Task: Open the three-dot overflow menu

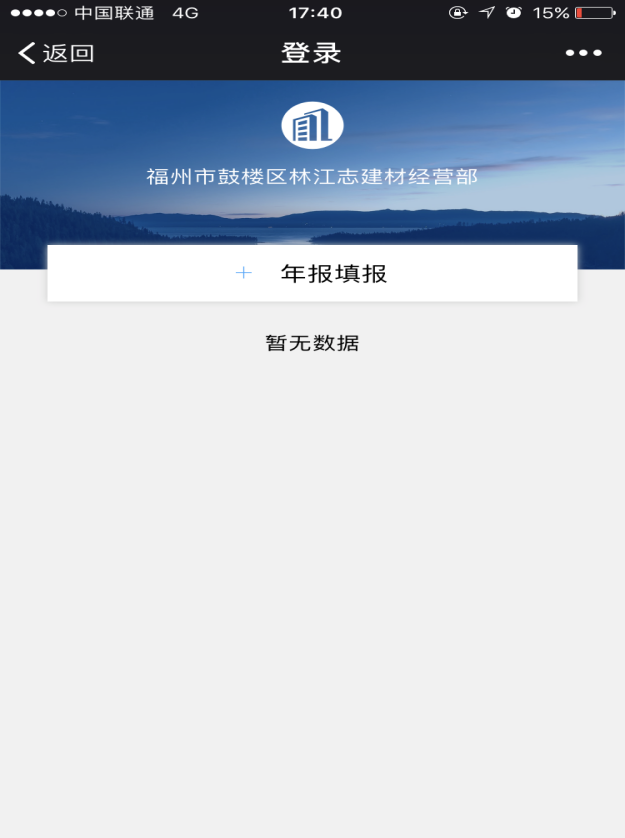Action: pos(584,53)
